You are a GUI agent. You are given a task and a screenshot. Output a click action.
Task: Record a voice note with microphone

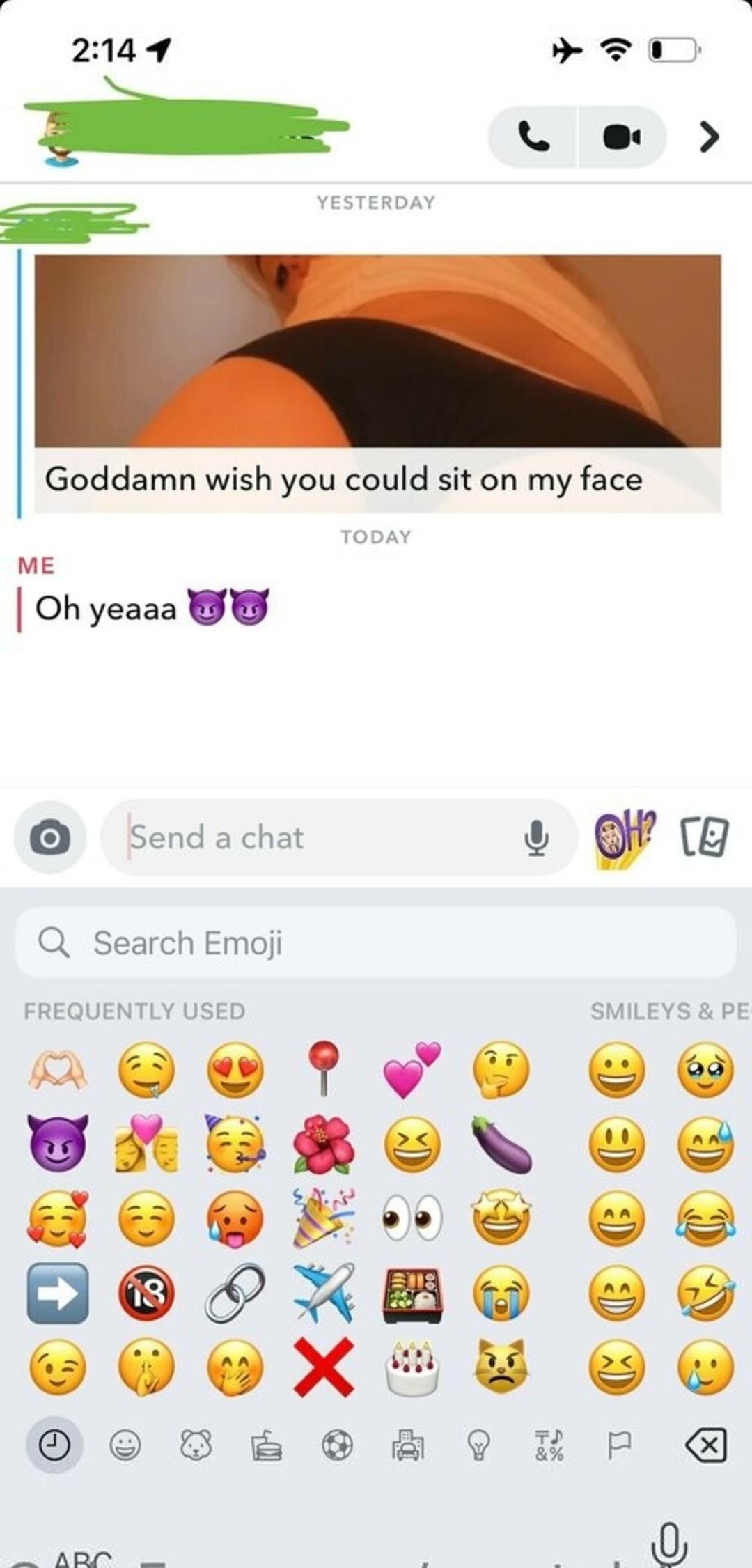535,837
